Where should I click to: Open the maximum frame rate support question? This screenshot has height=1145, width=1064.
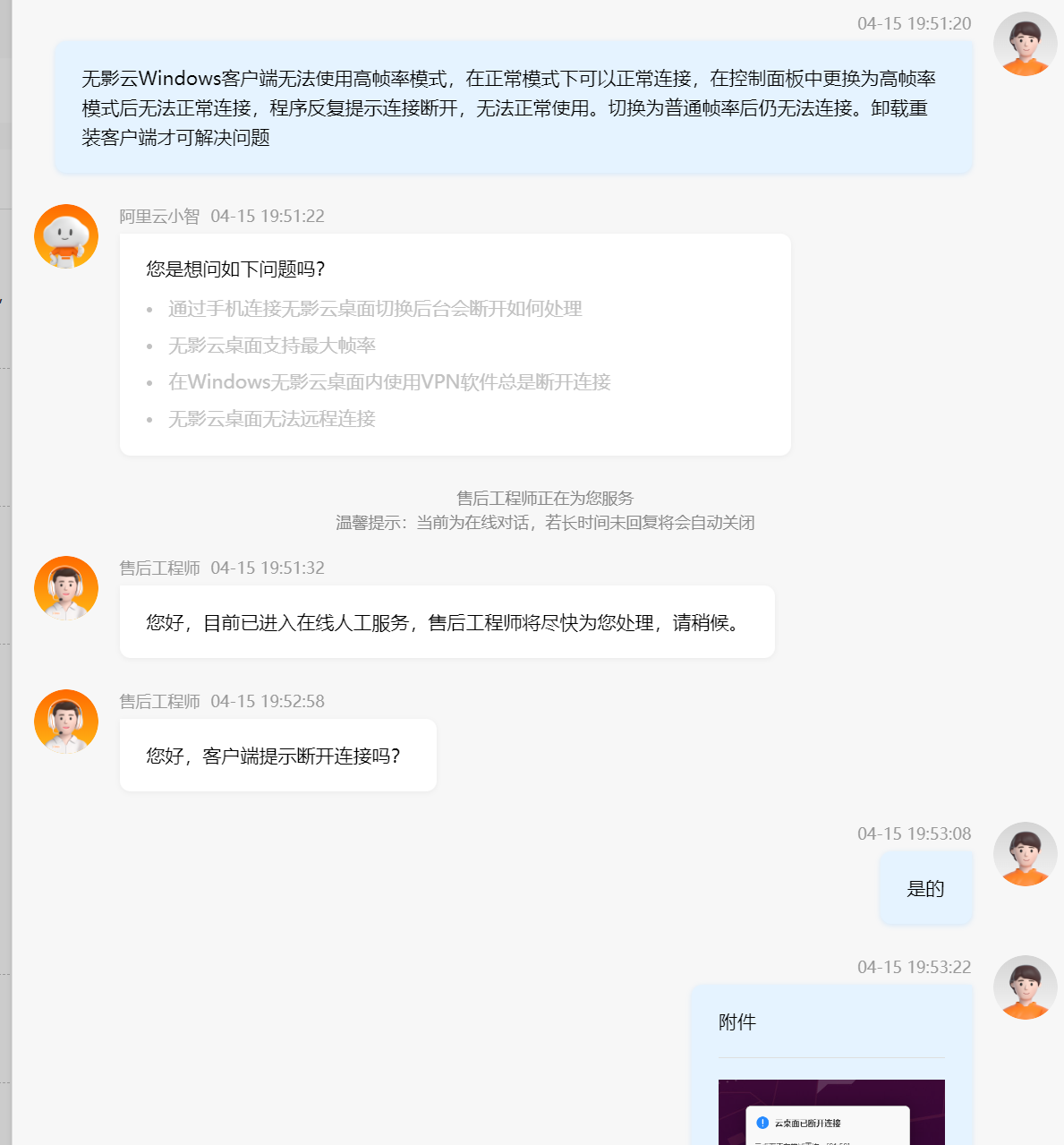272,346
